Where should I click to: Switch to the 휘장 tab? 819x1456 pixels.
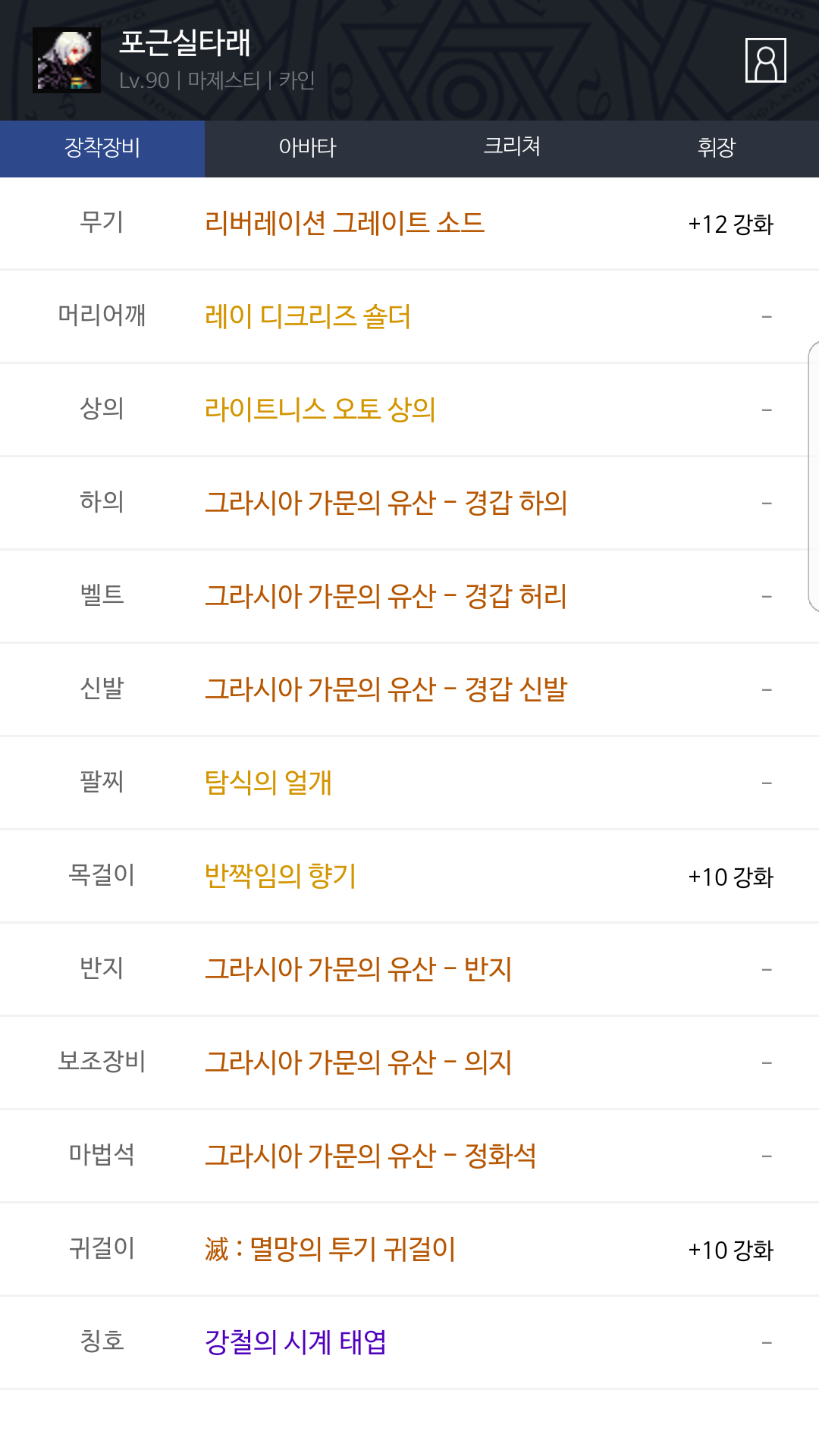pos(717,148)
